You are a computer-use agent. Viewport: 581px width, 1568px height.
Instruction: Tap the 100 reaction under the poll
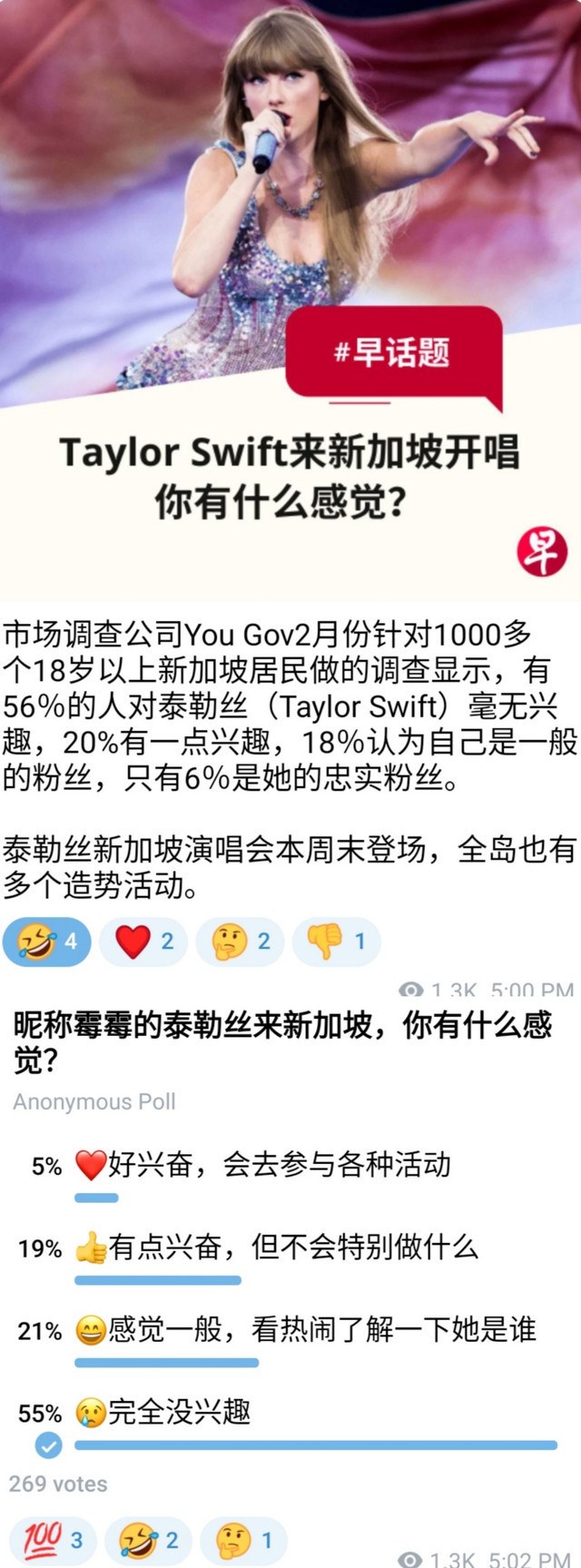[x=52, y=1540]
